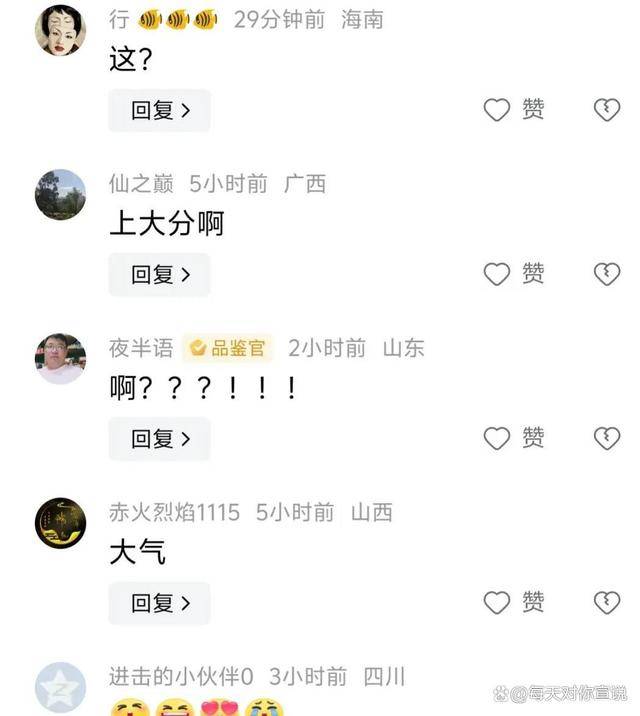The image size is (640, 716).
Task: Dislike the comment '这?'
Action: [x=607, y=110]
